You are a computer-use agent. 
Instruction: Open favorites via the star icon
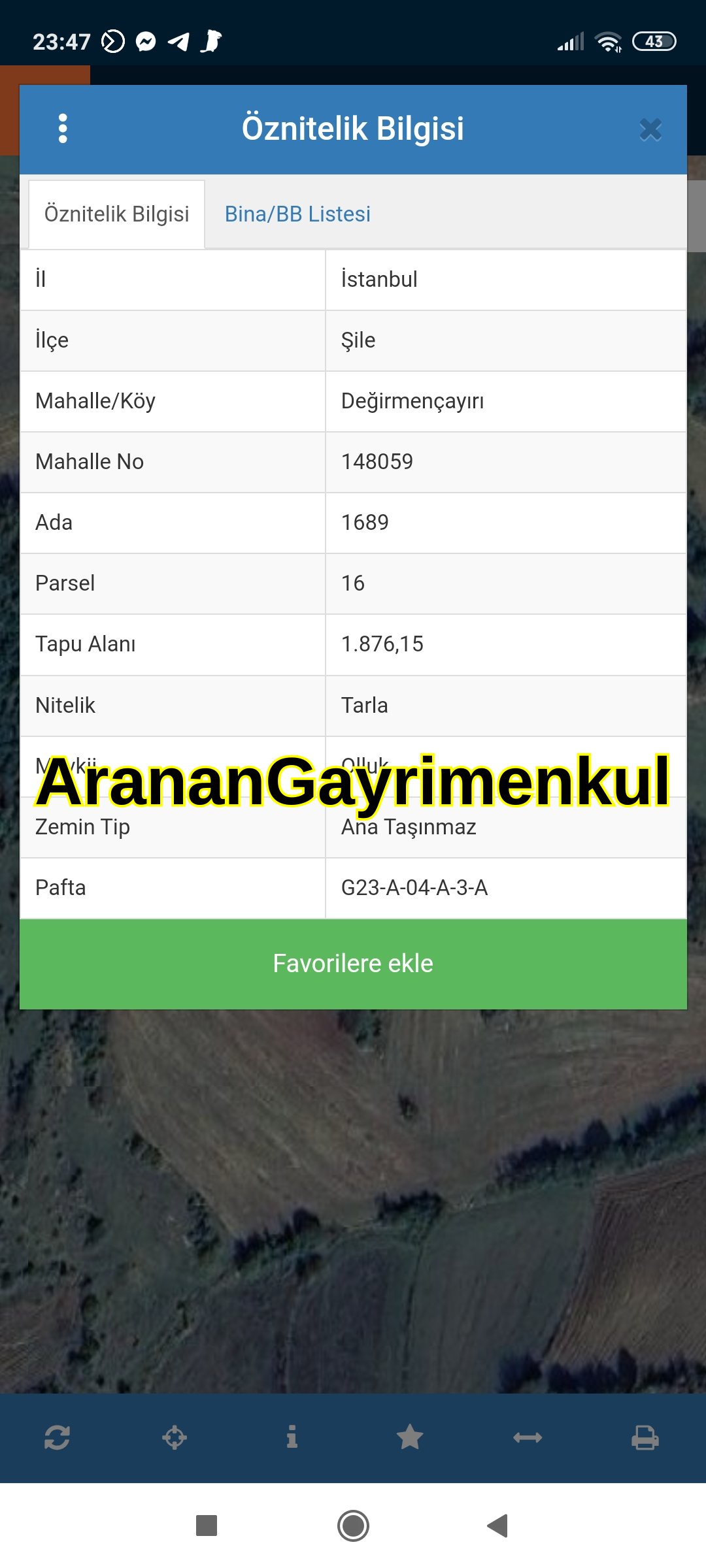pyautogui.click(x=410, y=1437)
